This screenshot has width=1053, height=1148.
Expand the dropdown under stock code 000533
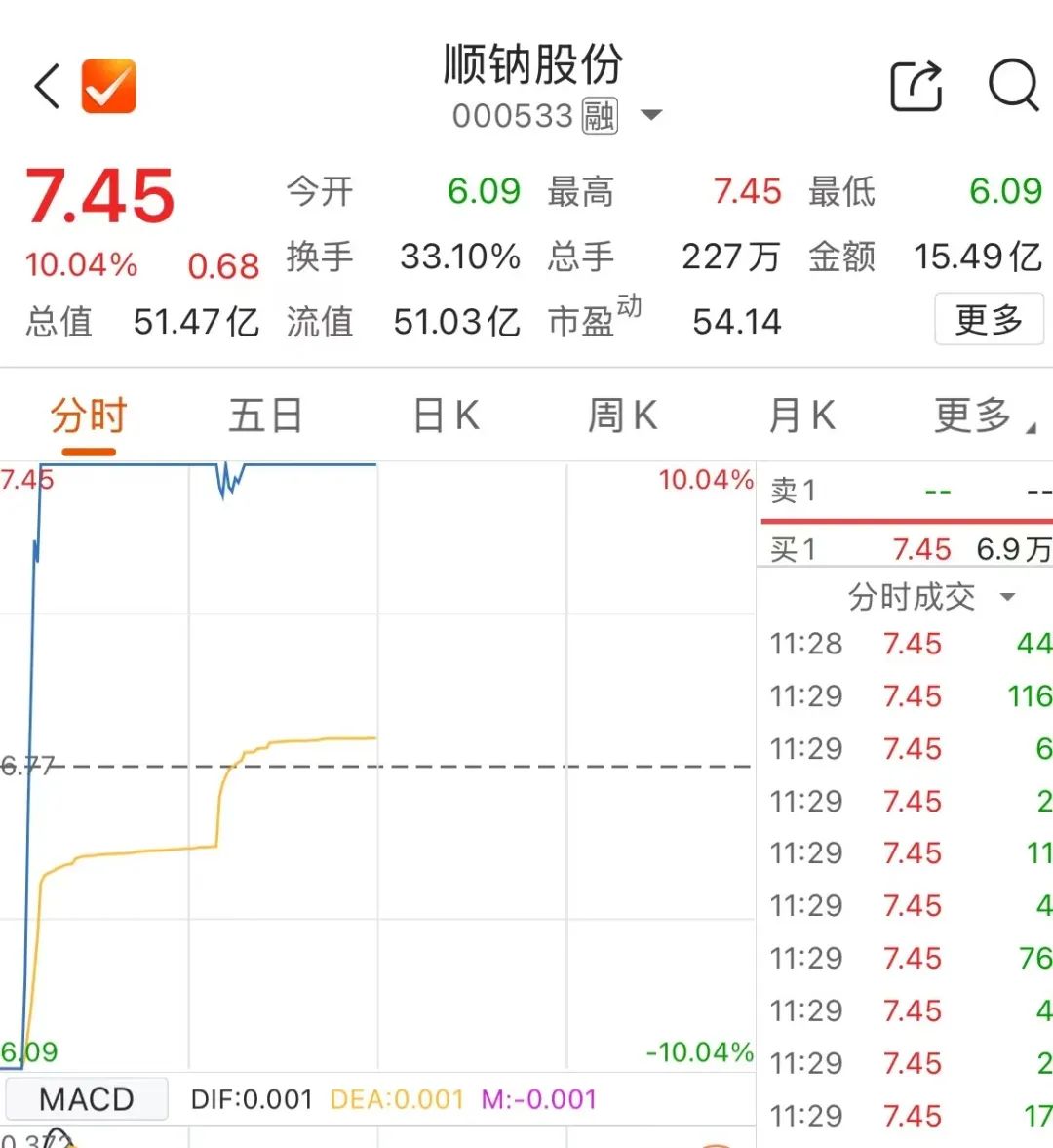[x=652, y=115]
